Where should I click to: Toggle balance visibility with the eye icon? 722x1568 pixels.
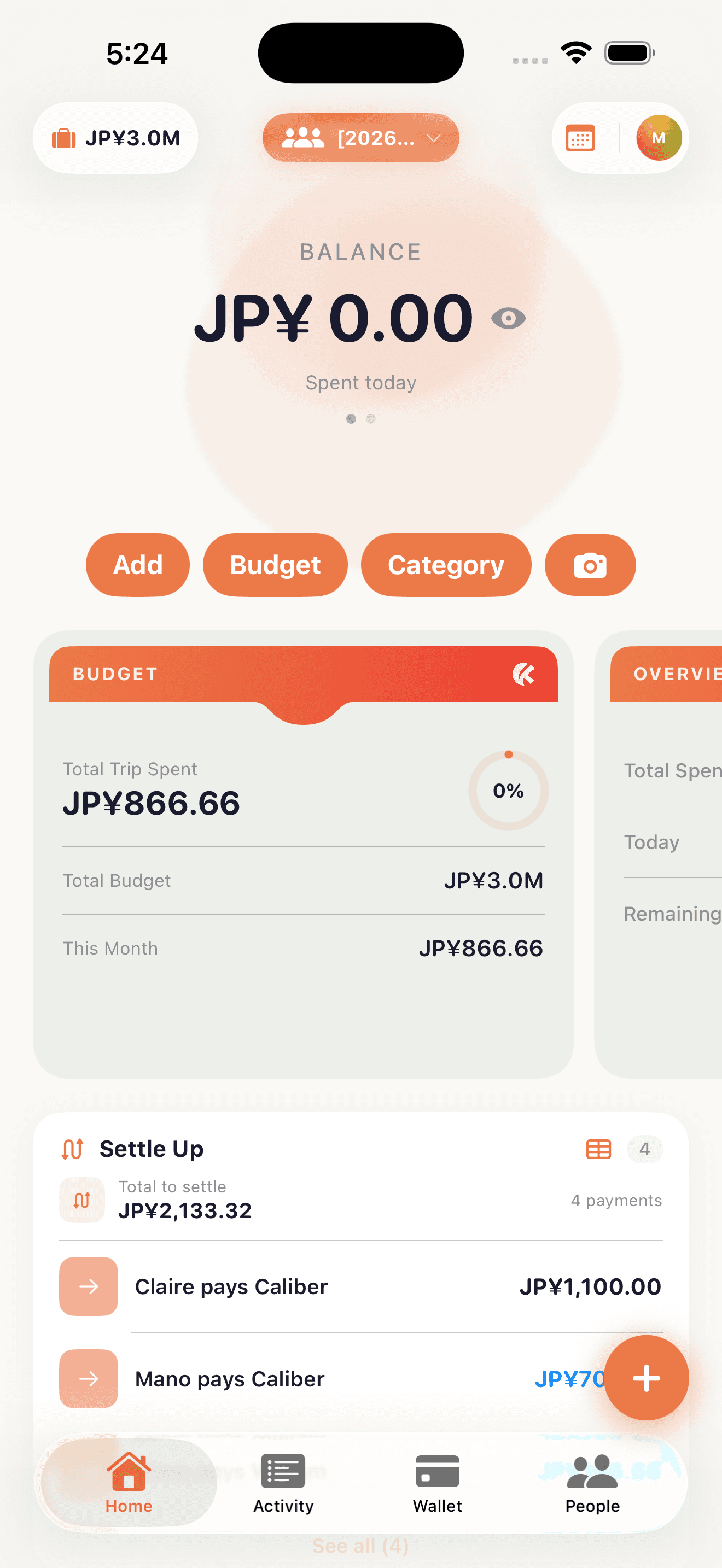508,318
